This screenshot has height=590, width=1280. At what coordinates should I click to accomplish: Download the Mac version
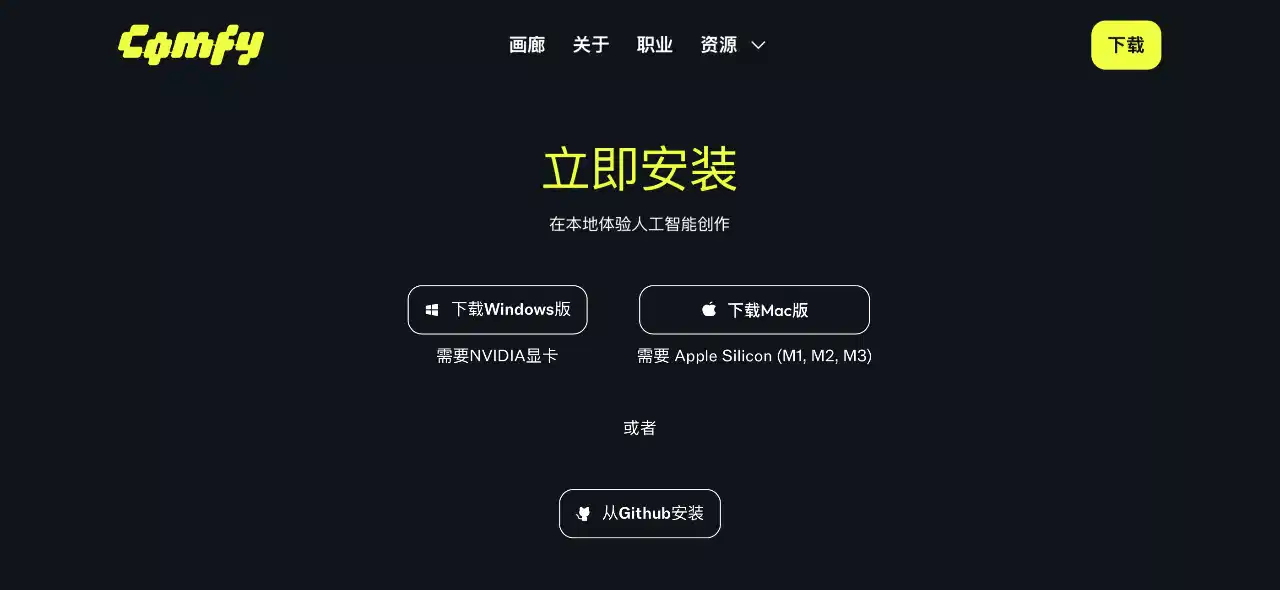click(754, 310)
